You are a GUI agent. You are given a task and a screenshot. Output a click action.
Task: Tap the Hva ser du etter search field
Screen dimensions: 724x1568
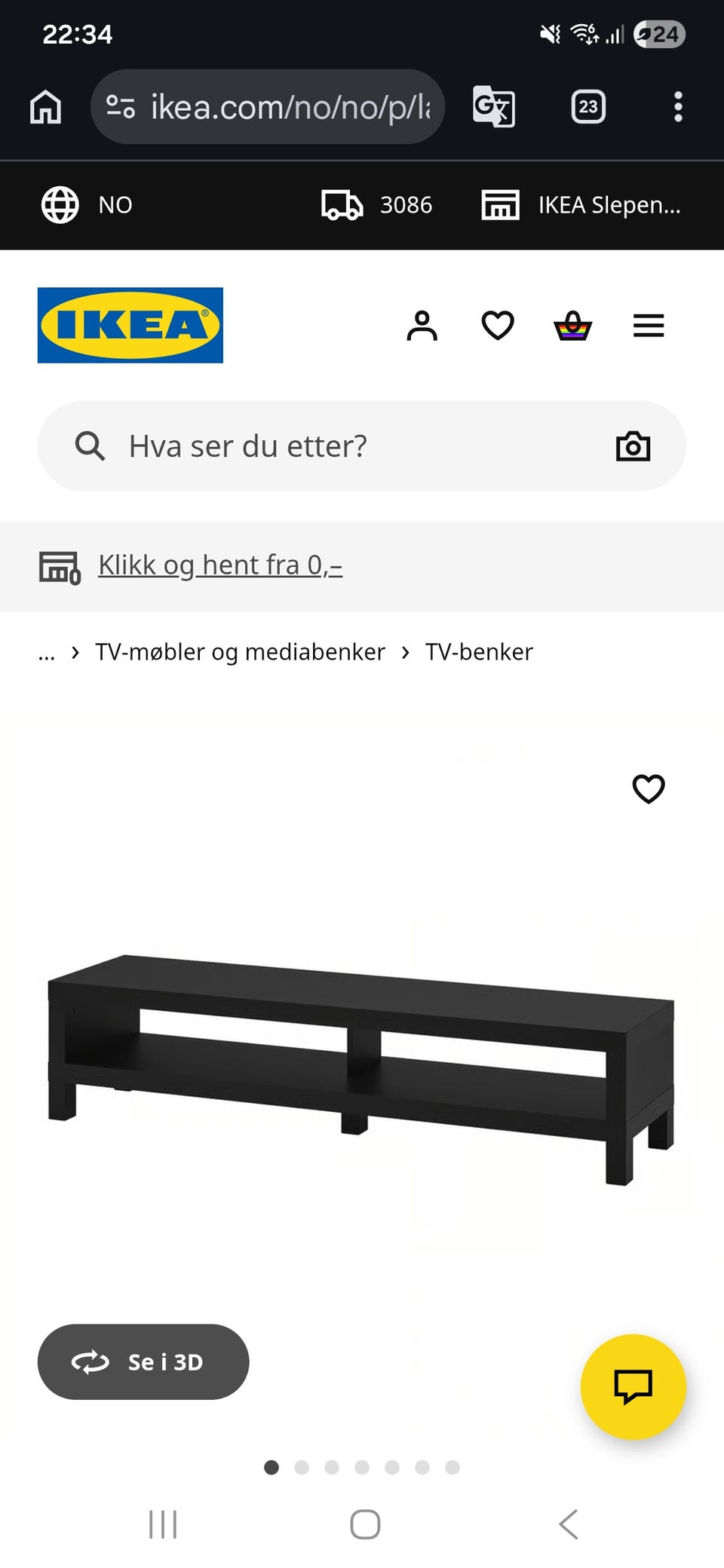(302, 446)
